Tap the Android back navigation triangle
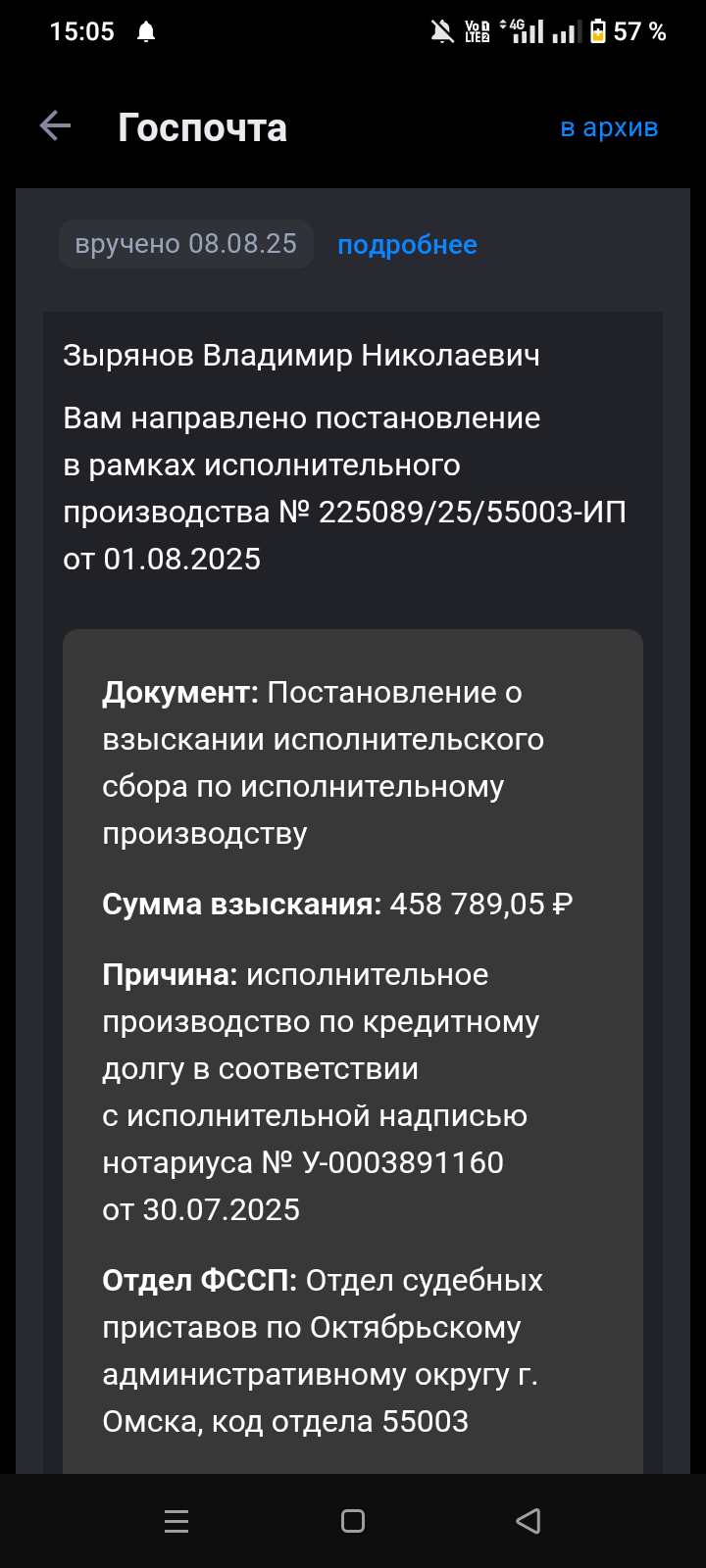Screen dimensions: 706x1568 coord(529,1521)
